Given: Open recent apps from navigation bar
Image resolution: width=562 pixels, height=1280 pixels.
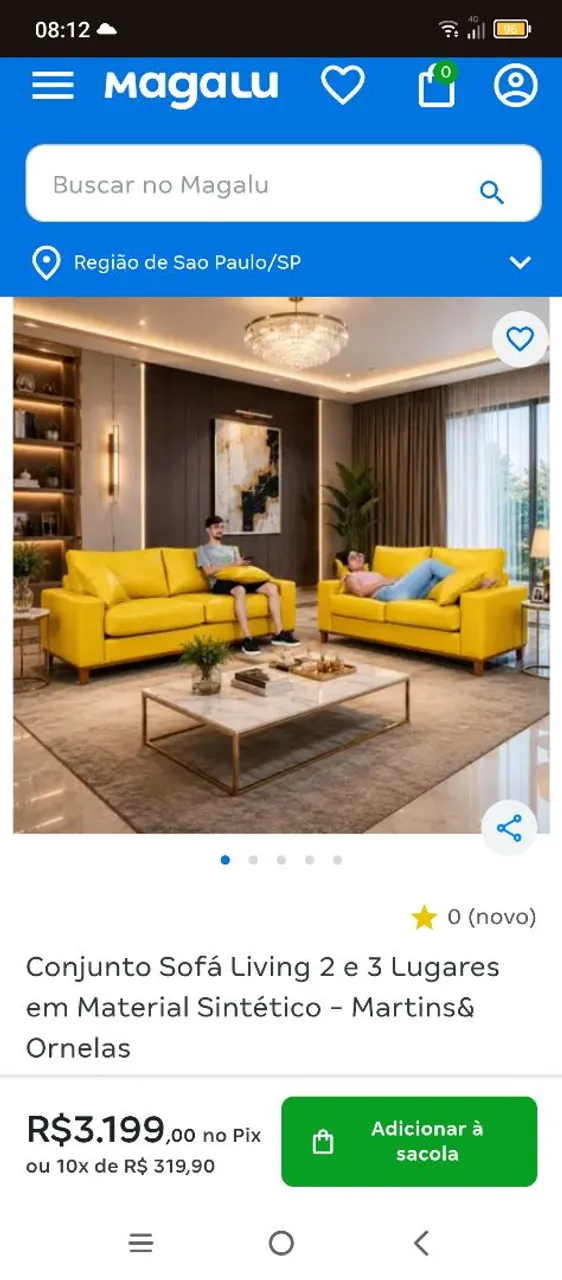Looking at the screenshot, I should [141, 1243].
